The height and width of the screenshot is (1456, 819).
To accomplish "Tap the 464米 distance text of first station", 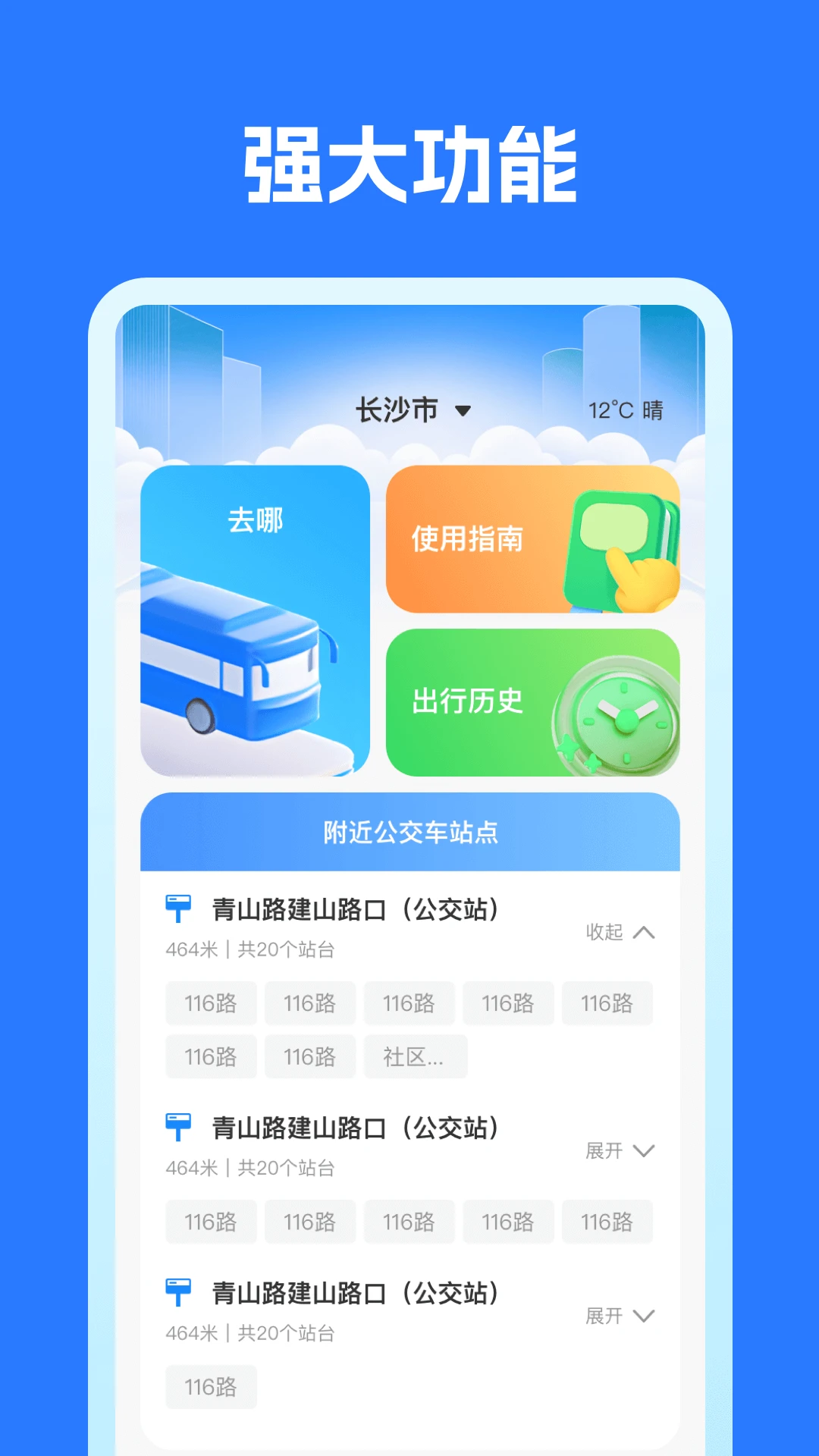I will click(190, 949).
